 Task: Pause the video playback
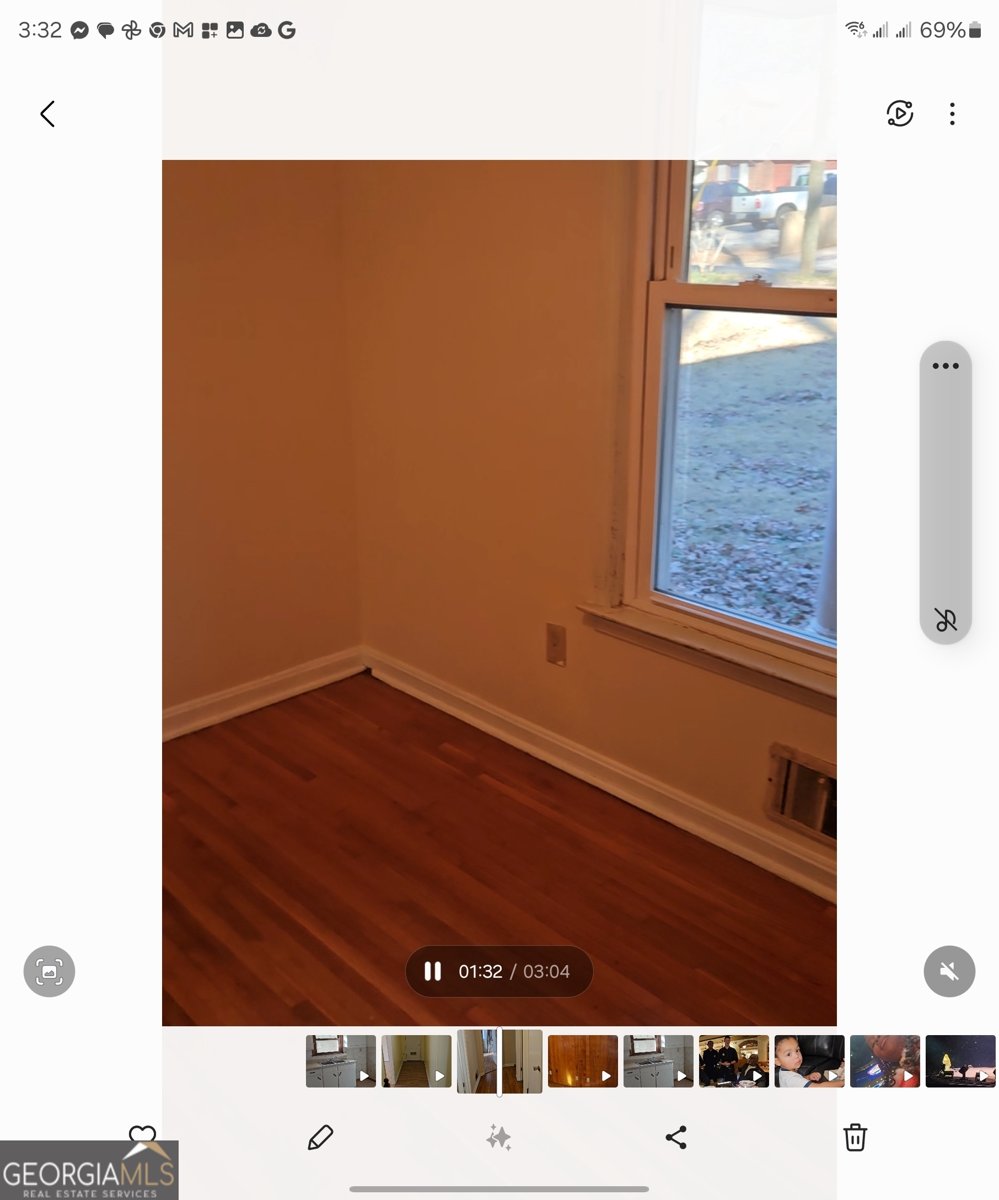(433, 971)
